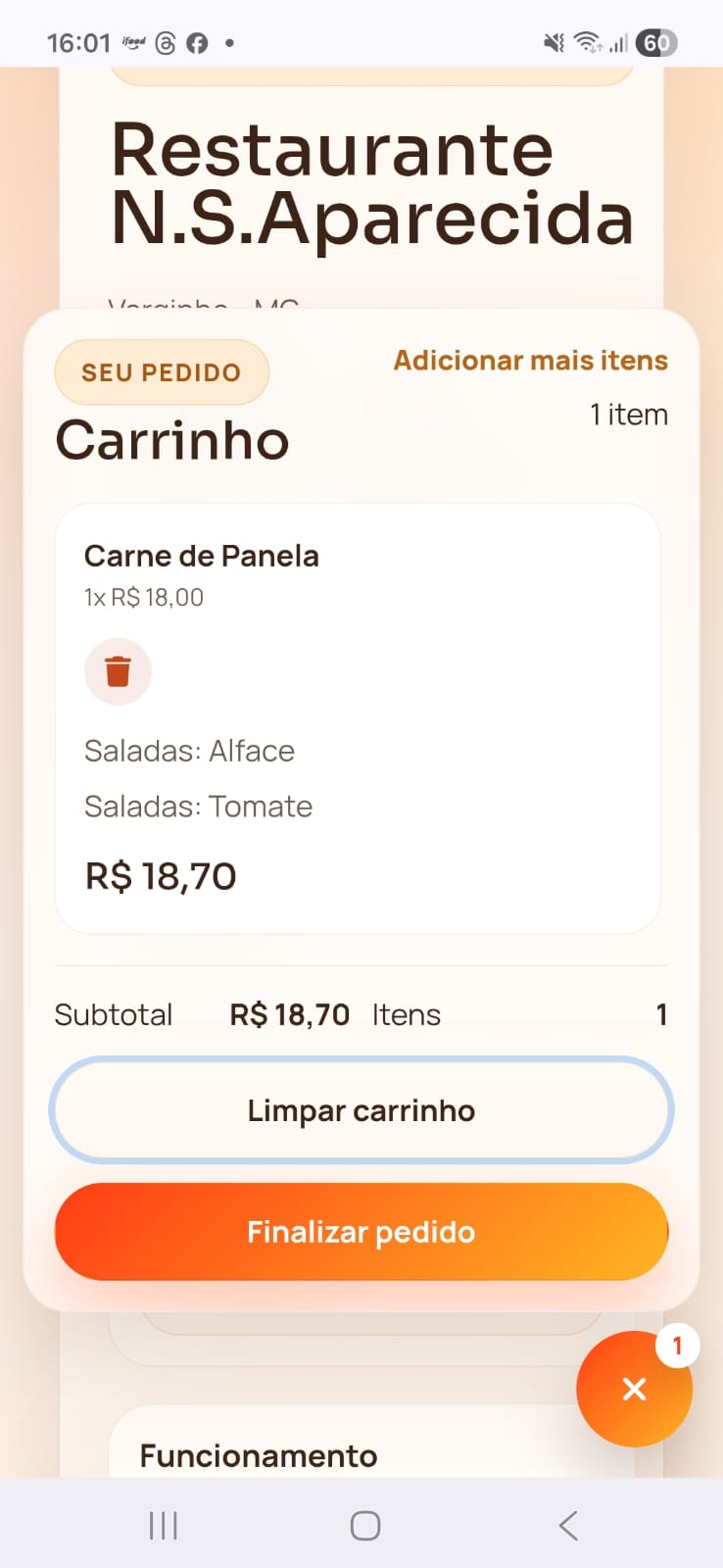Tap the recent apps navigation button
This screenshot has height=1568, width=723.
[x=162, y=1525]
